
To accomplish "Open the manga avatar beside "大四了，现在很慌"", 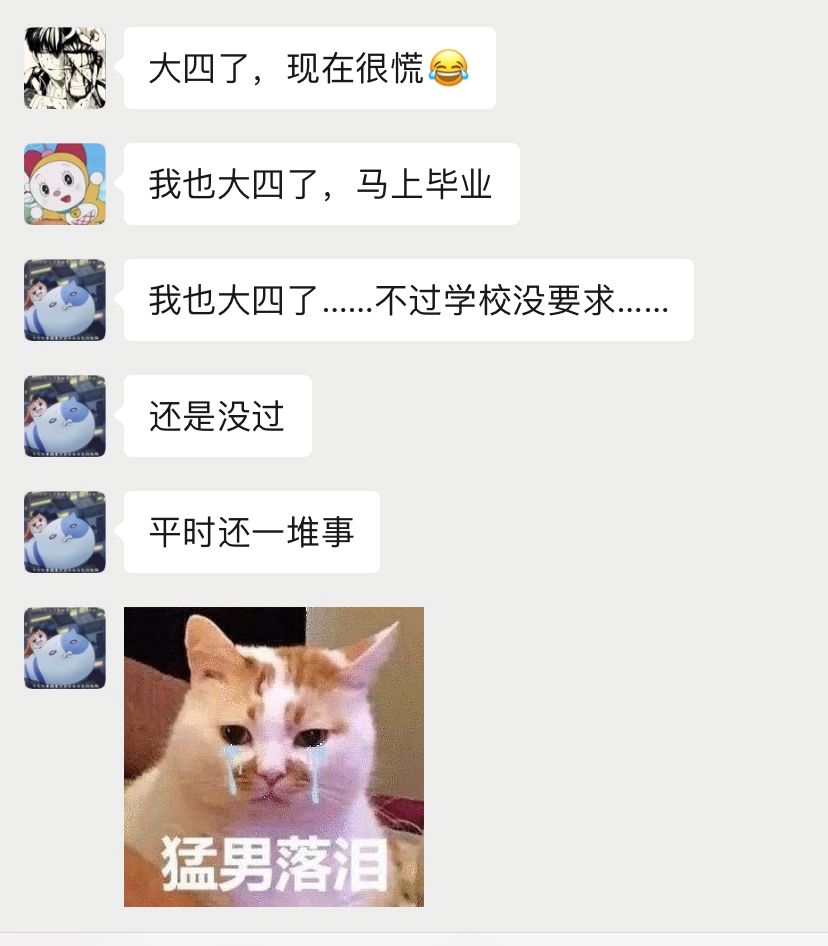I will 65,68.
